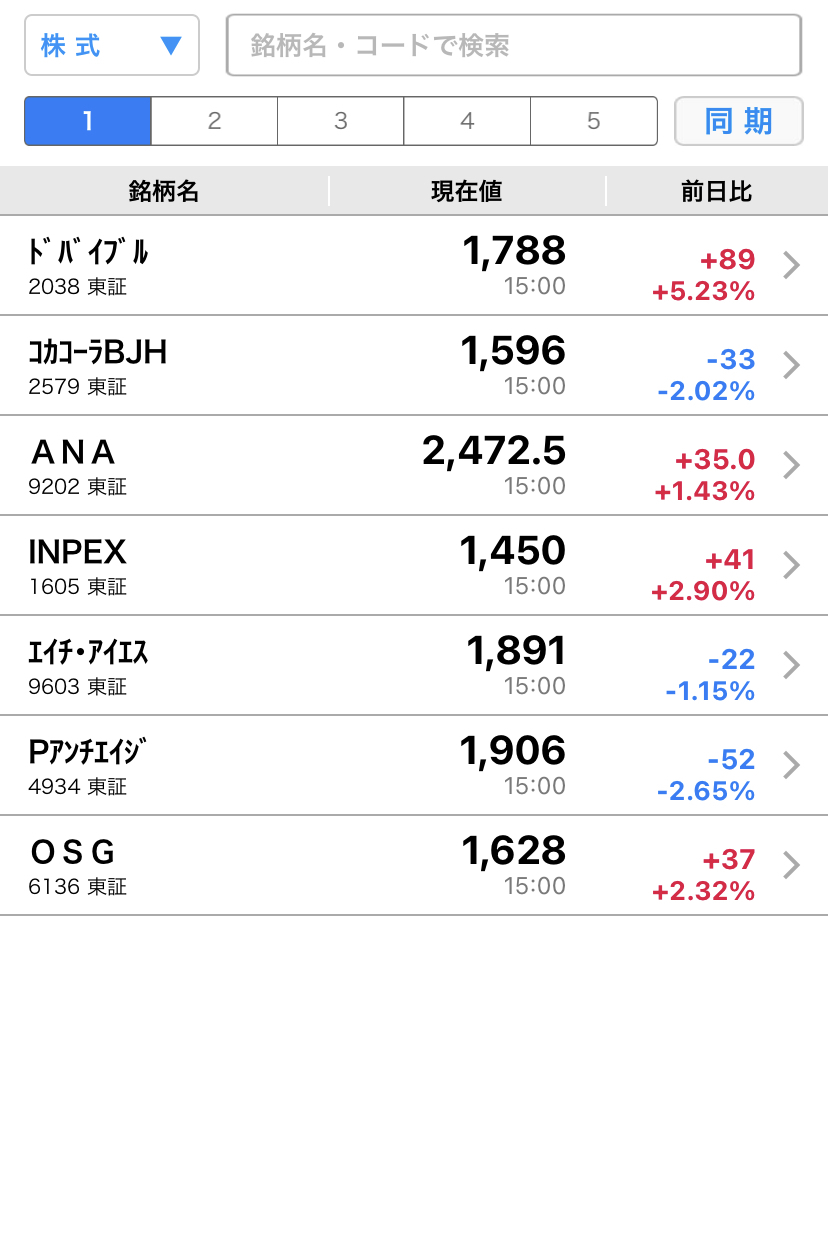Open the ANA 9202 stock row
This screenshot has width=828, height=1255.
[414, 466]
